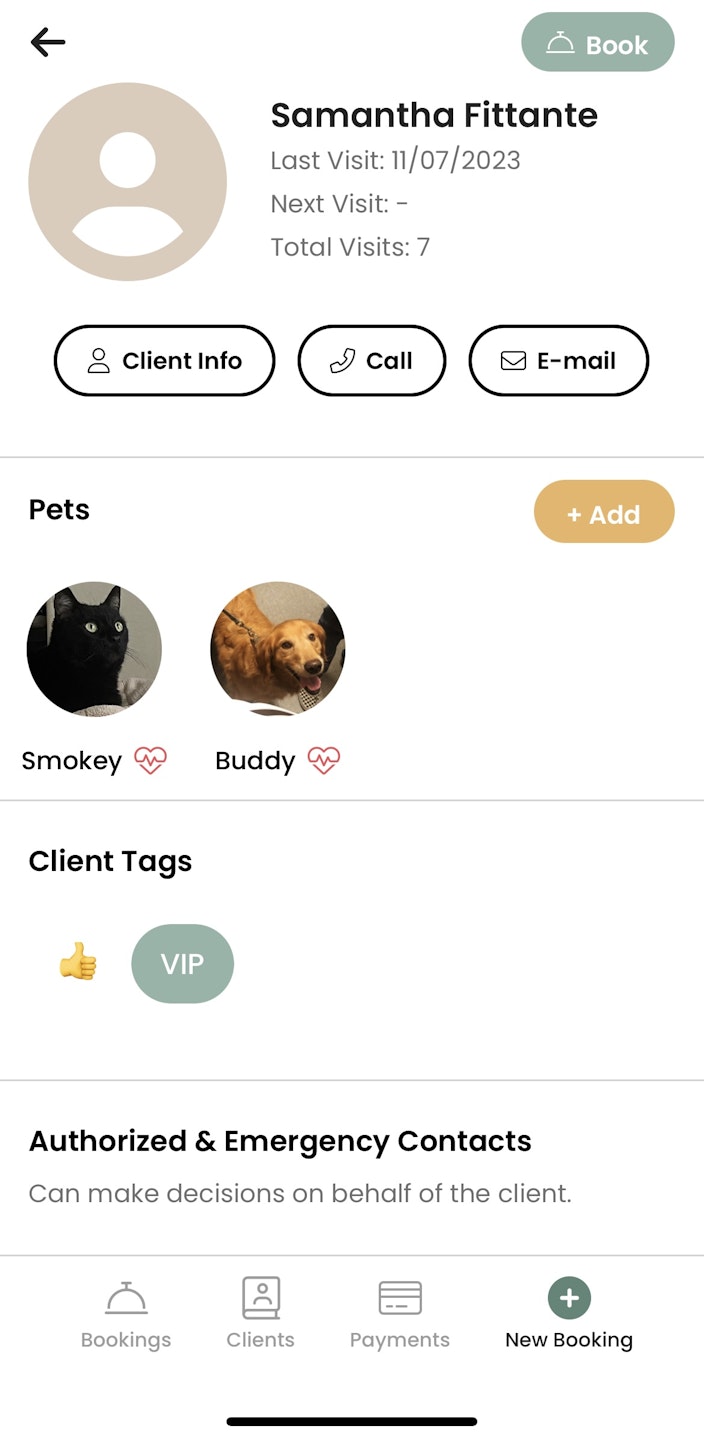Switch to the Payments tab
This screenshot has width=704, height=1440.
click(x=400, y=1315)
